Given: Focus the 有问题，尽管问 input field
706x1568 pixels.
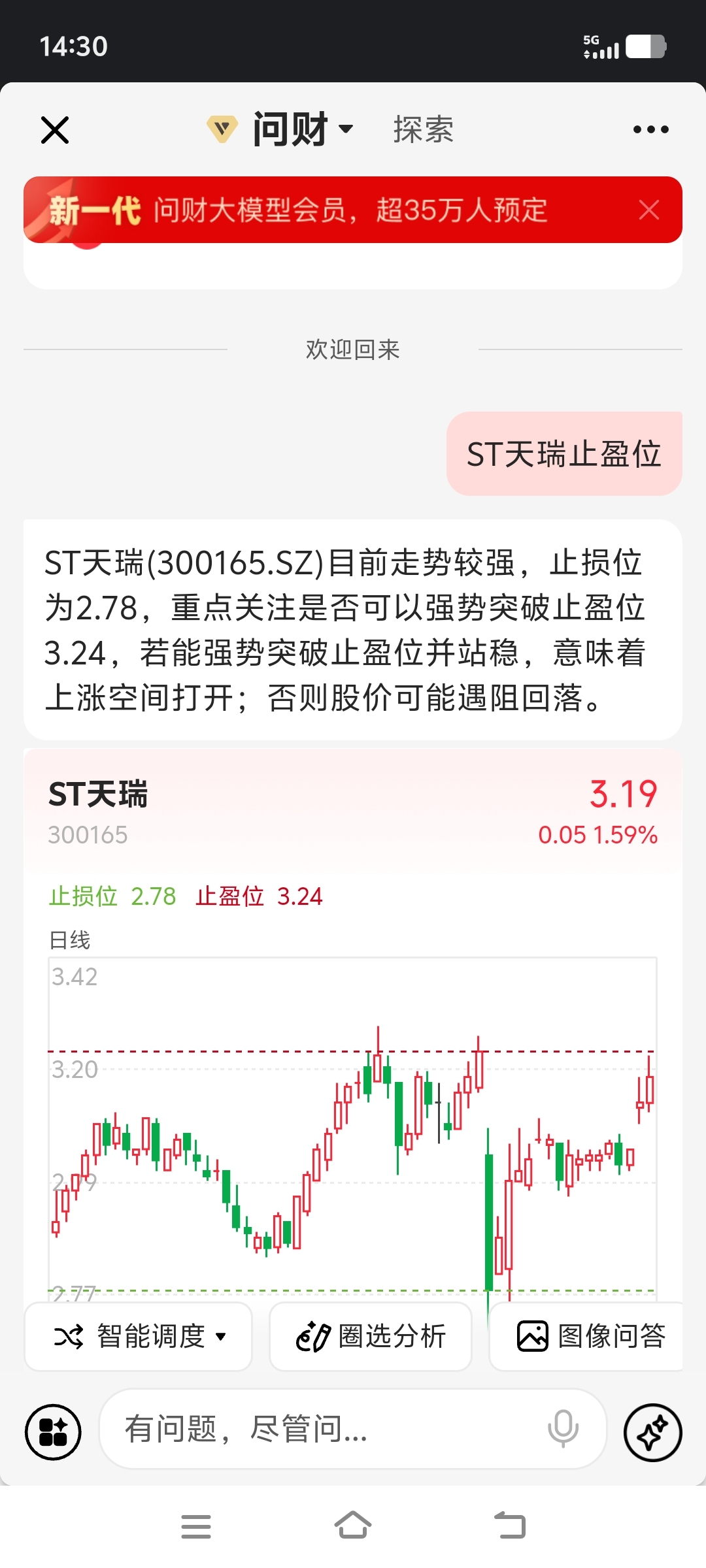Looking at the screenshot, I should click(x=320, y=1429).
